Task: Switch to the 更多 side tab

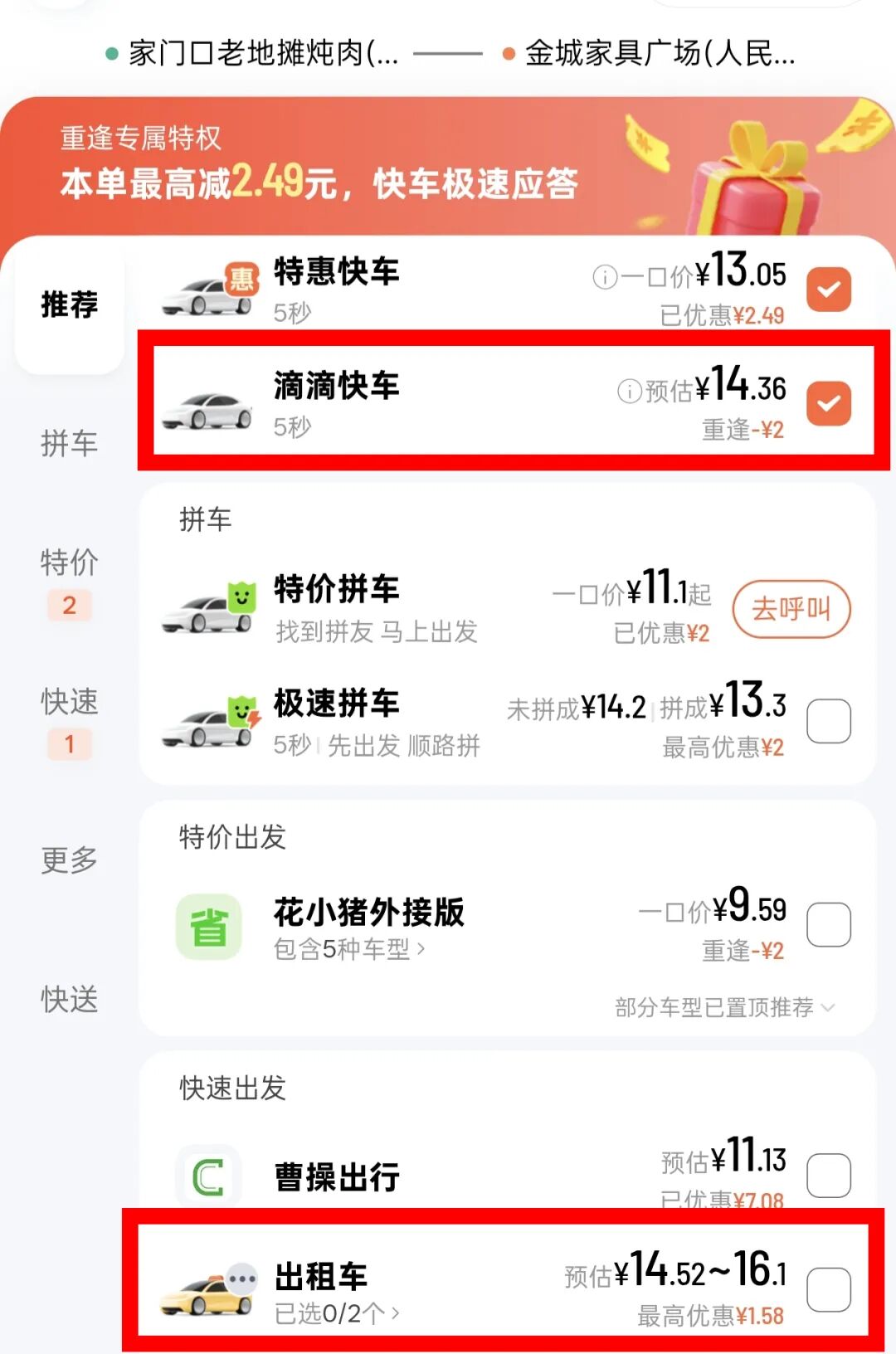Action: click(x=70, y=860)
